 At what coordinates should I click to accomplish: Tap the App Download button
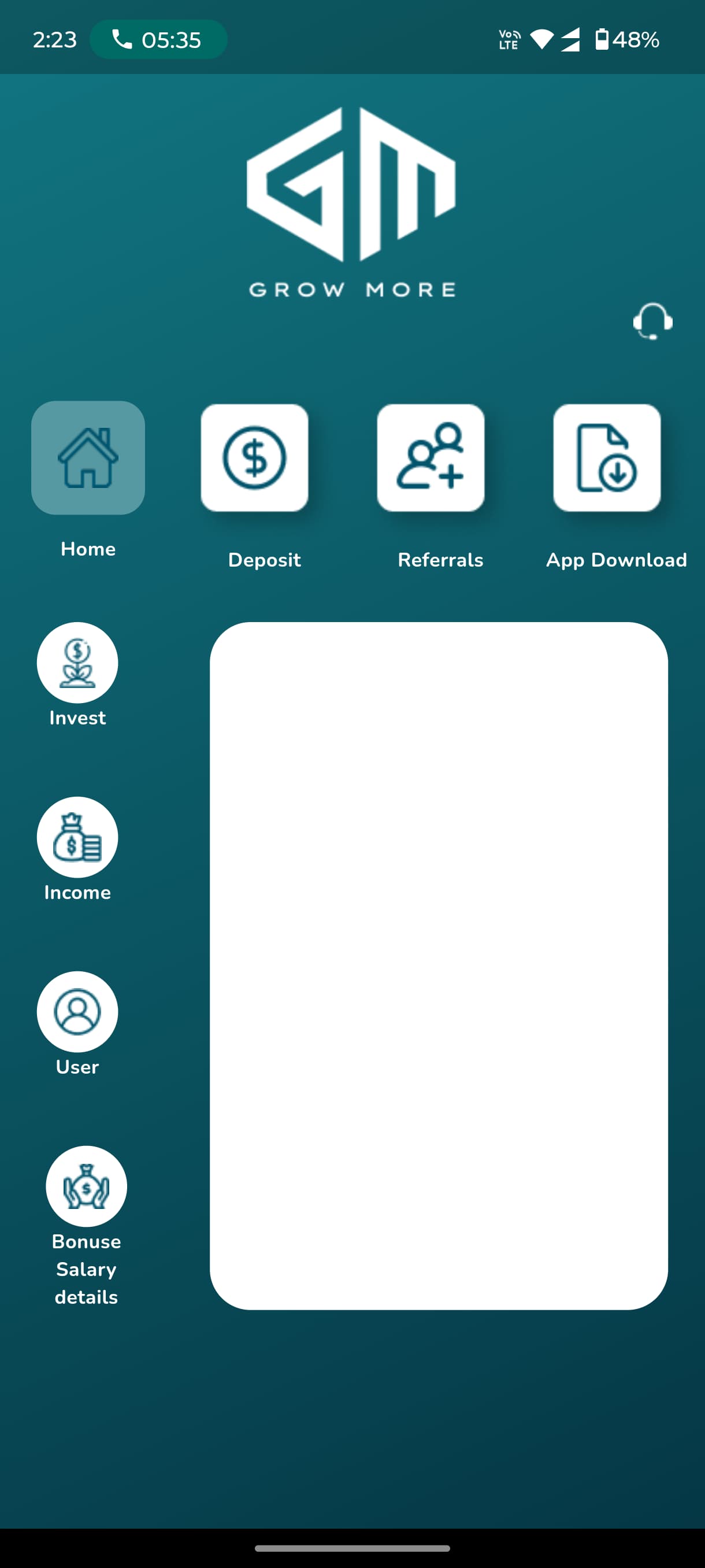pos(606,458)
